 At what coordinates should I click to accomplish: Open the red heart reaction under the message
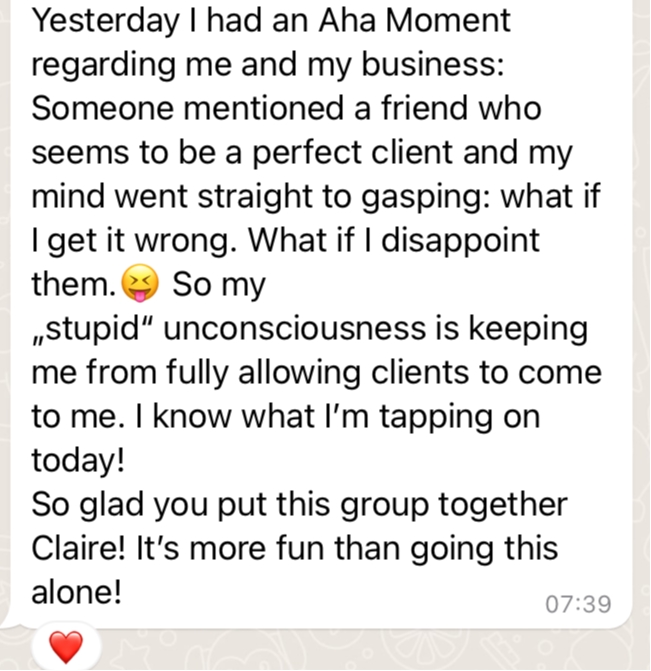pos(66,648)
